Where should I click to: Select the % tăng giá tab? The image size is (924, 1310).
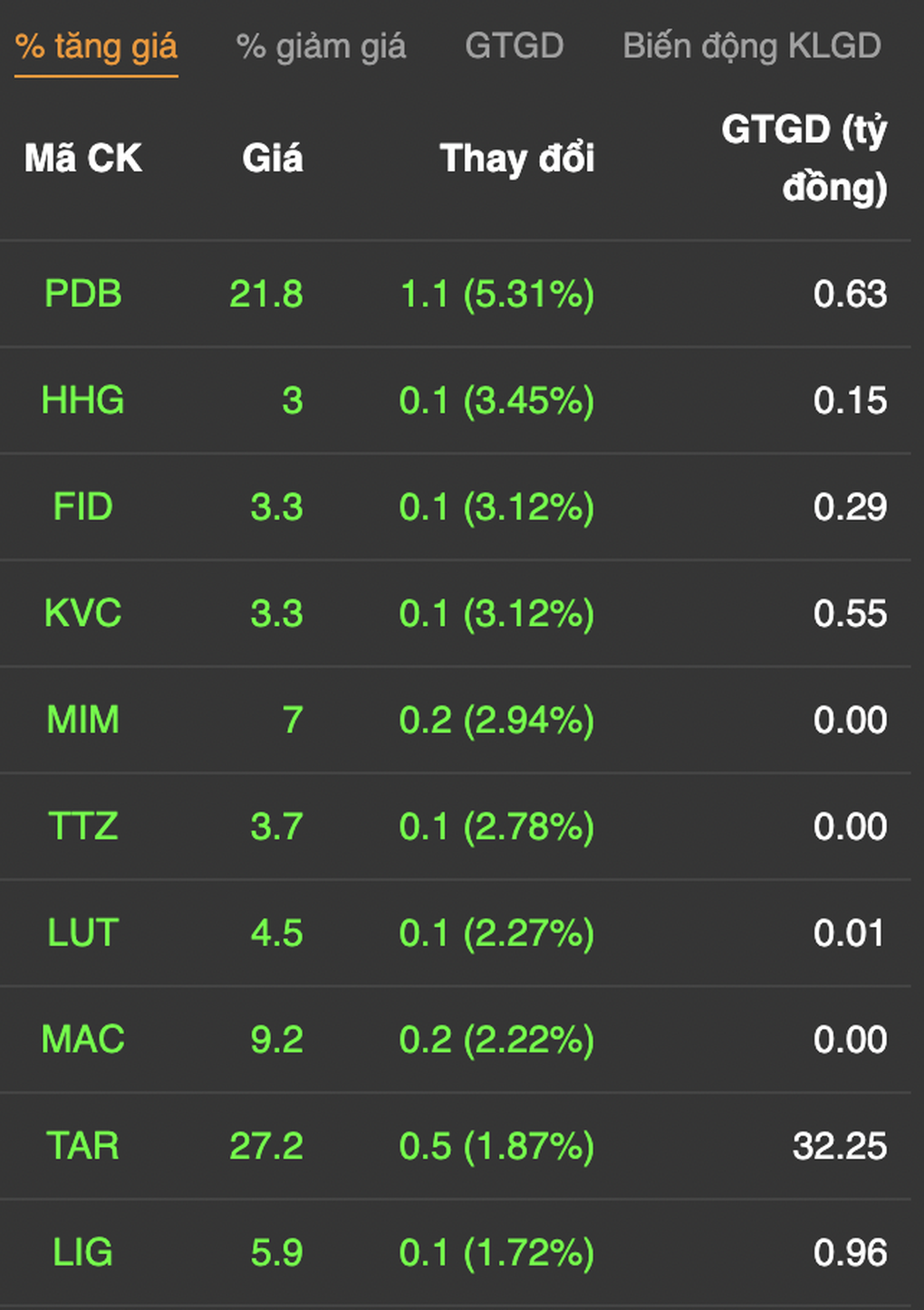coord(96,46)
